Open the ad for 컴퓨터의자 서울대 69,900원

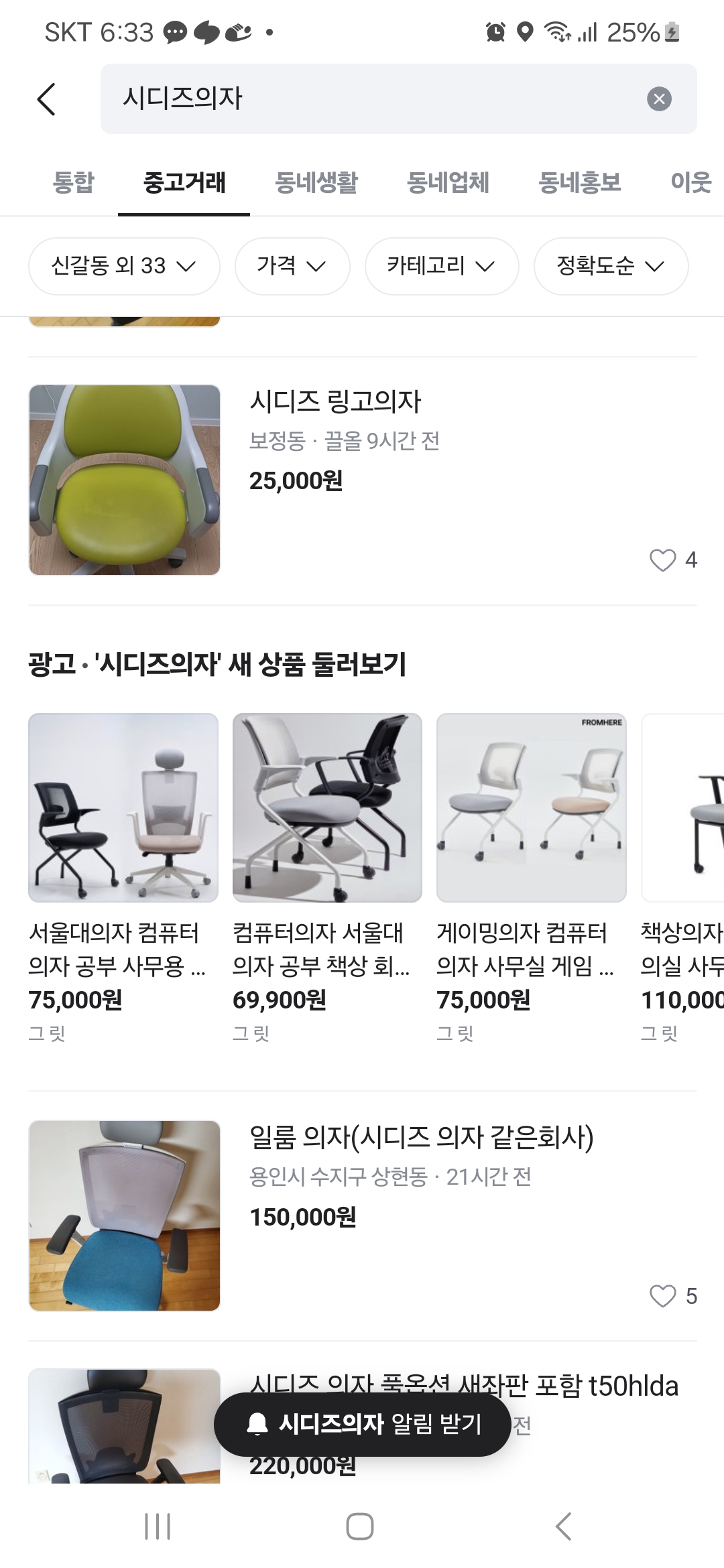pos(327,871)
